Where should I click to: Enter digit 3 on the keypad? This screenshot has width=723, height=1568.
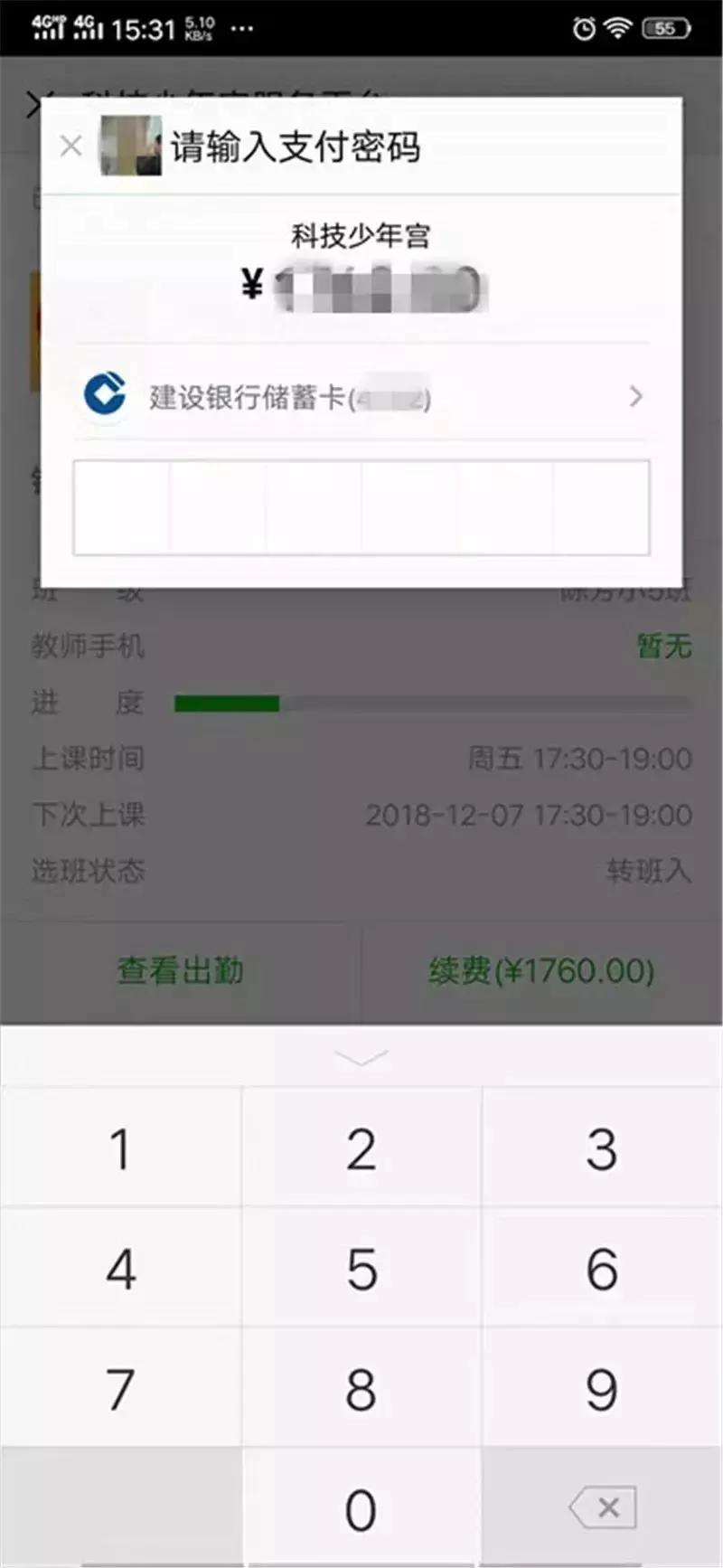point(601,1148)
